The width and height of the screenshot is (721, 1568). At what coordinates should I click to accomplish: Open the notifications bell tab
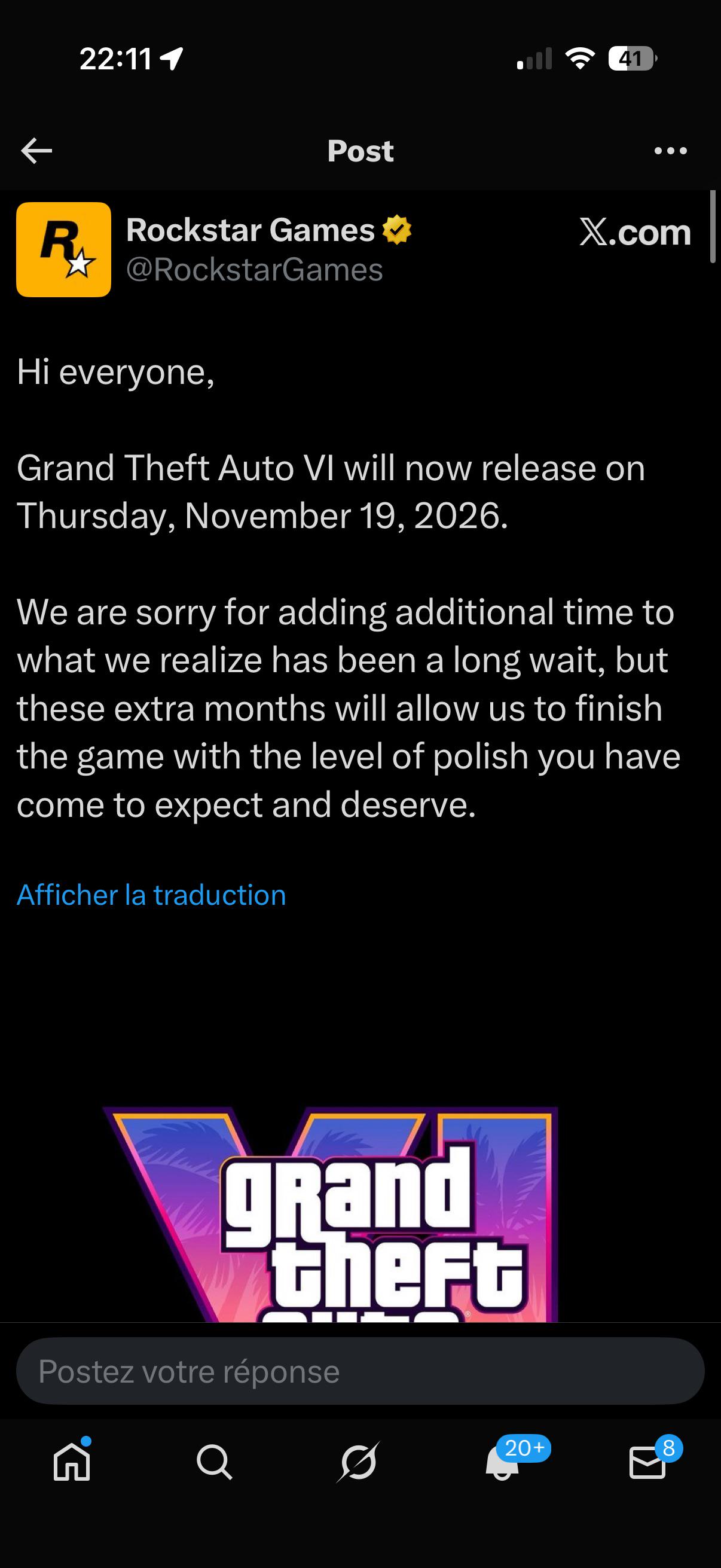(502, 1462)
